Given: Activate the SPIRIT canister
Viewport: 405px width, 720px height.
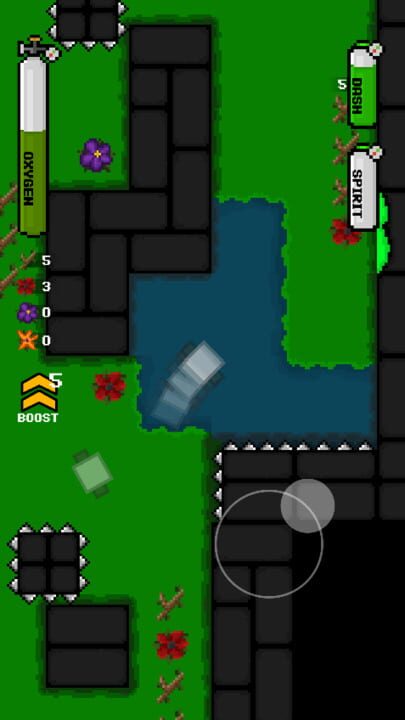Looking at the screenshot, I should click(x=363, y=188).
